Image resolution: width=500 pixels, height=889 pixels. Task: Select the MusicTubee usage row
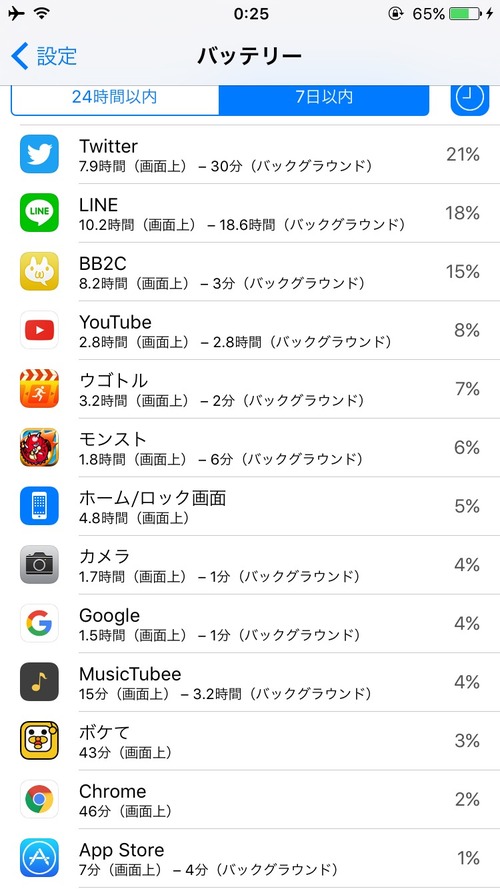coord(250,683)
